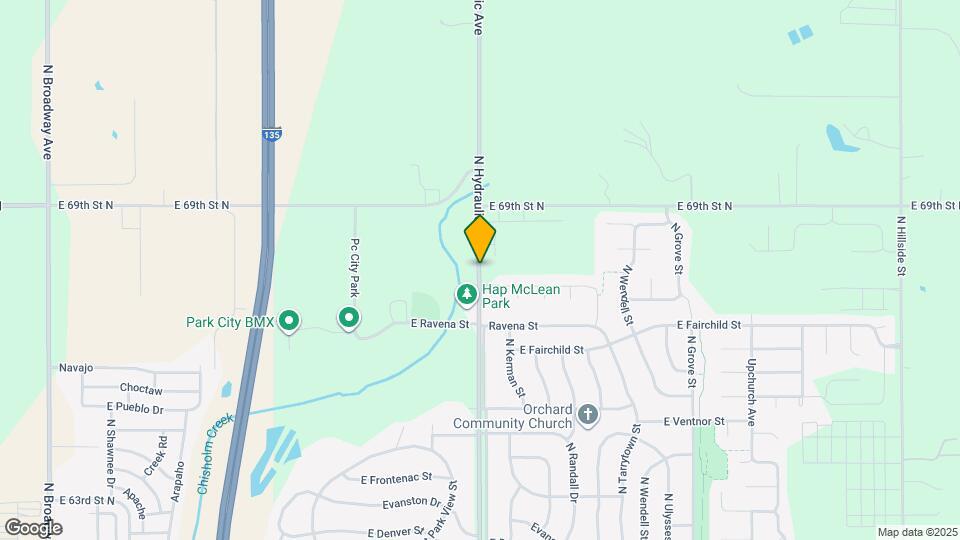Open the Hap McLean Park pin
This screenshot has height=540, width=960.
467,294
